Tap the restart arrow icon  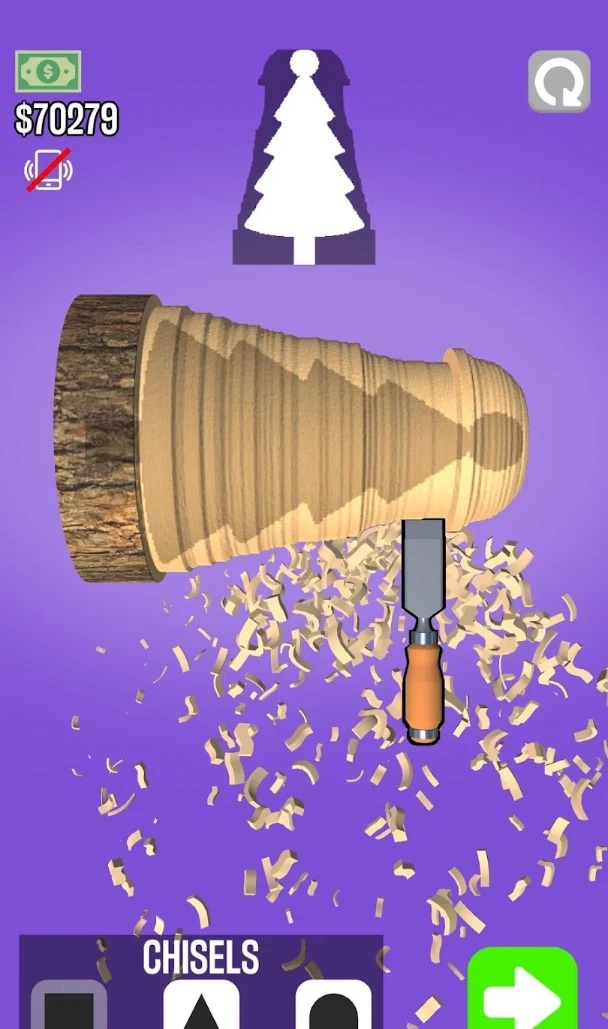pos(559,82)
